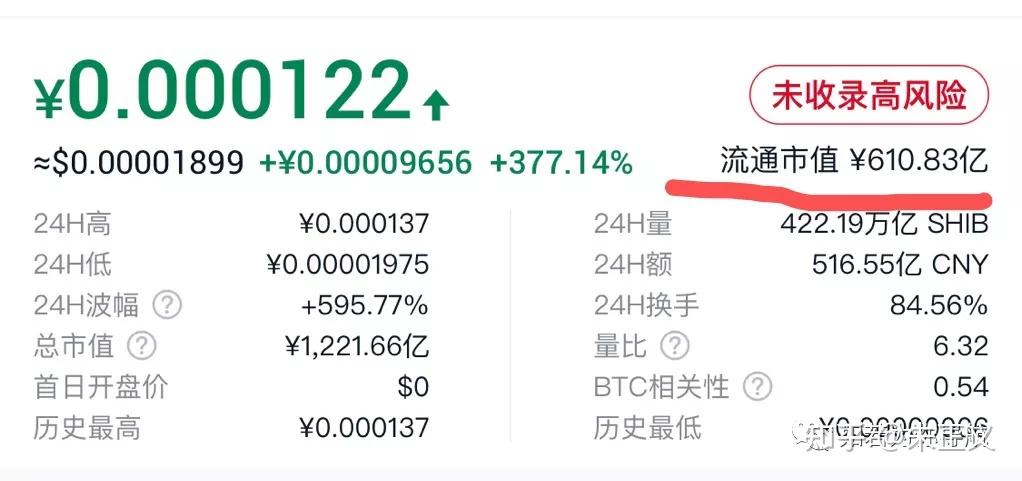The image size is (1022, 481).
Task: Open the help icon beside 24H波幅
Action: click(166, 305)
